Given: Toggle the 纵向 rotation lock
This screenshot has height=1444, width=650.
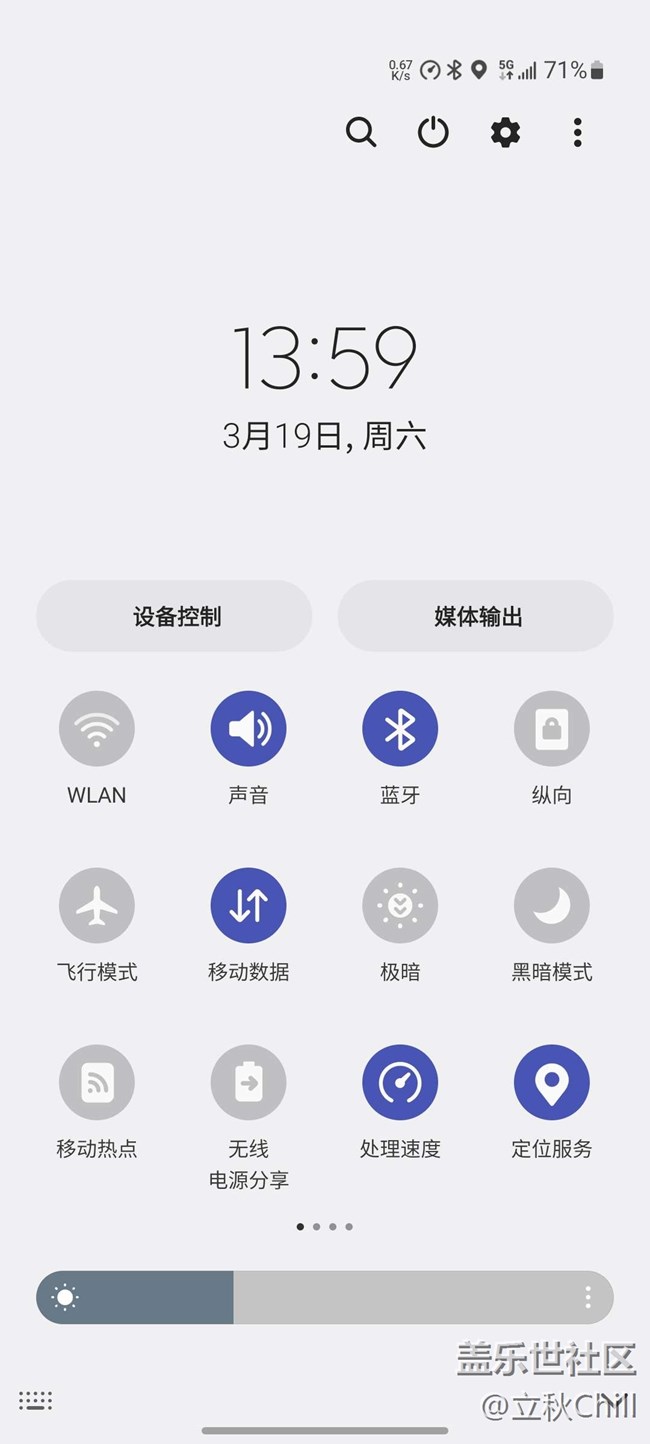Looking at the screenshot, I should click(x=552, y=729).
